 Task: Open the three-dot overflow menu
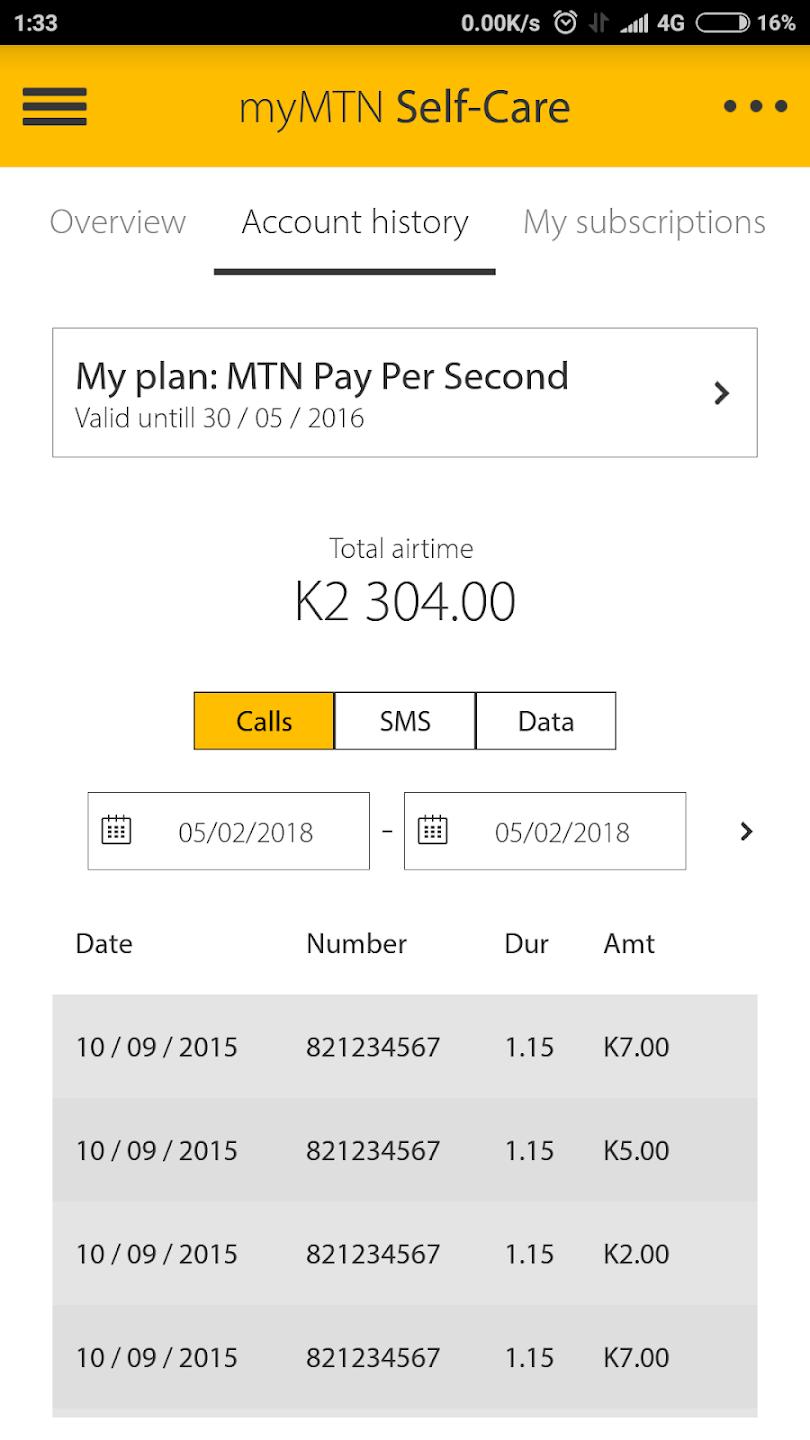click(757, 107)
